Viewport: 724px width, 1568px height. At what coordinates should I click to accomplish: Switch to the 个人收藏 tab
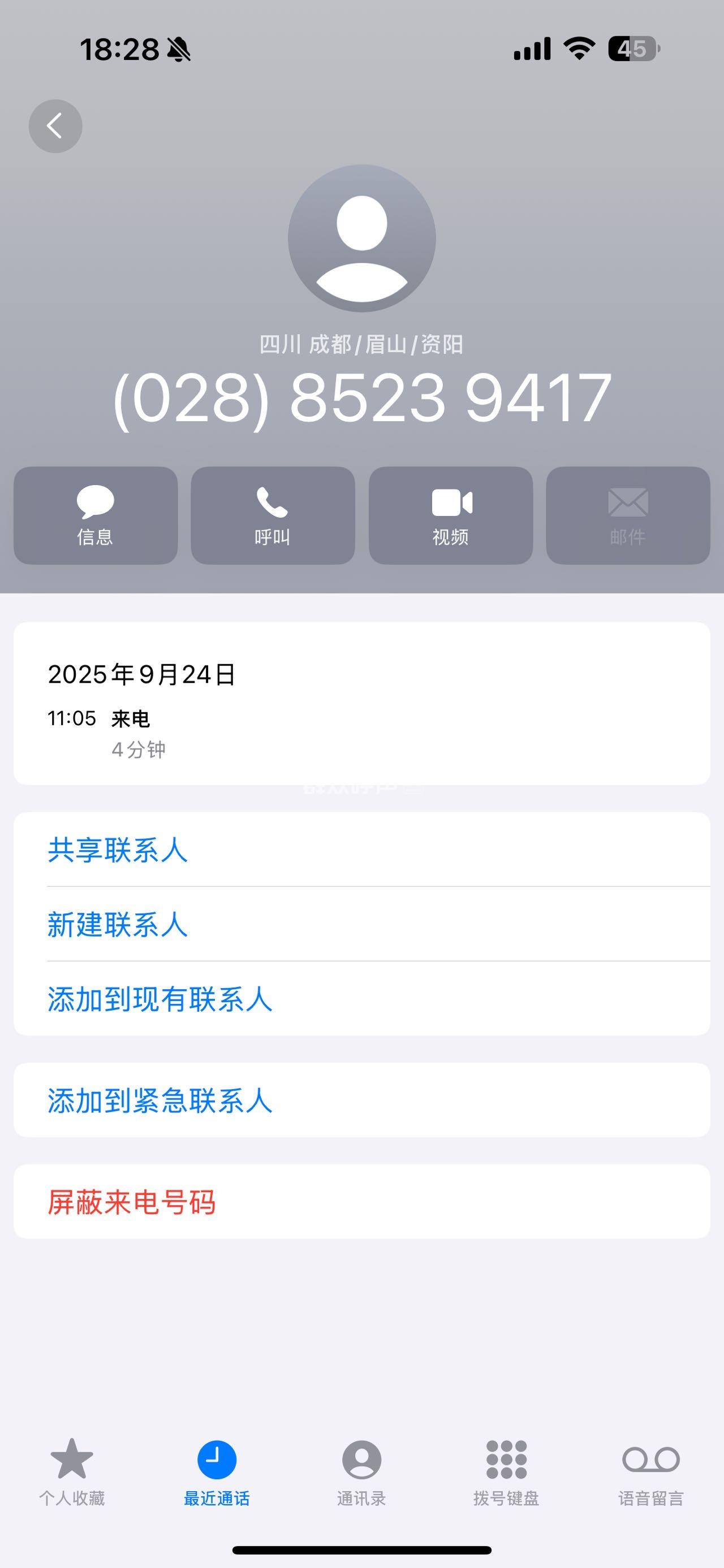(72, 1471)
